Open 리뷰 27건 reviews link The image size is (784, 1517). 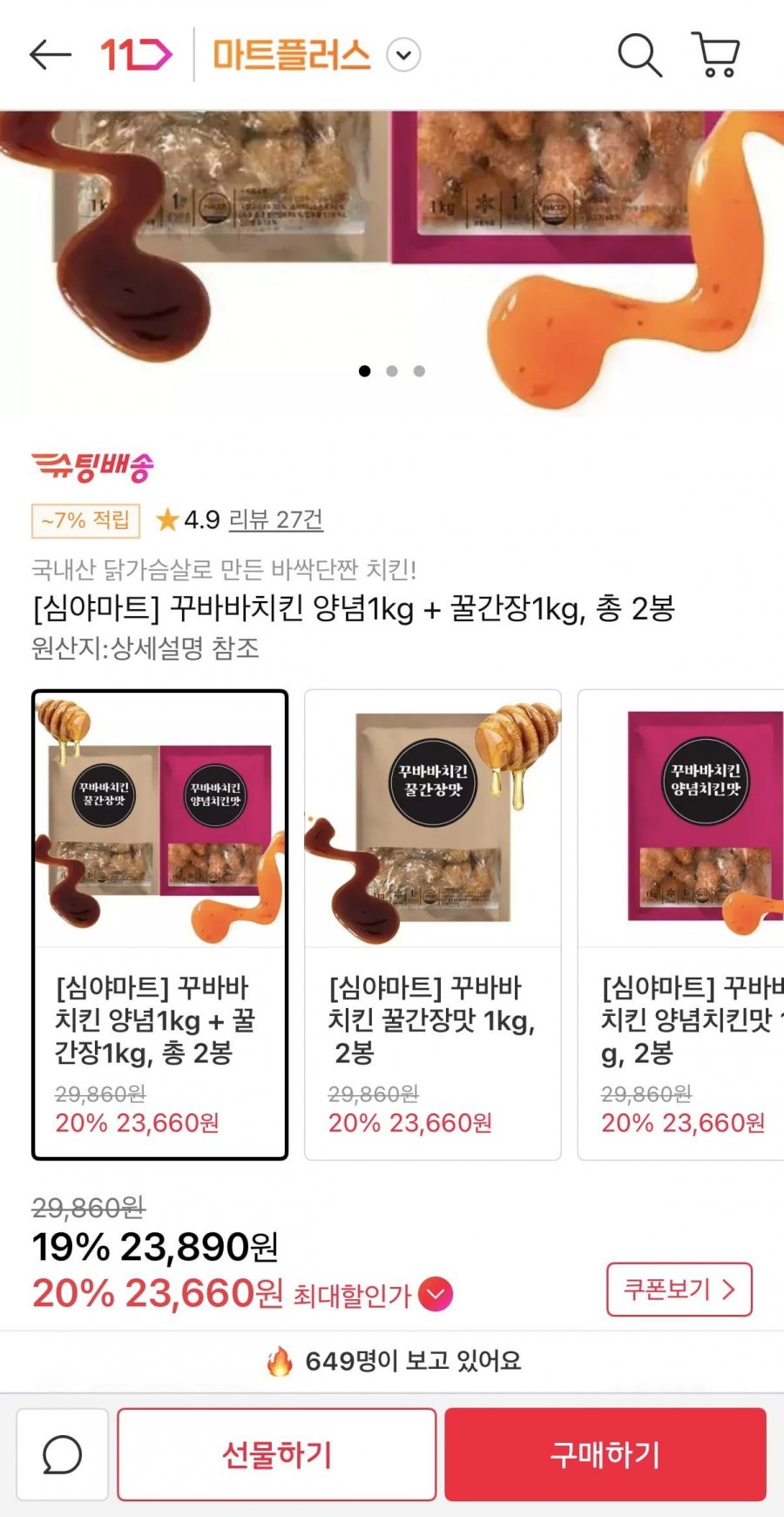pos(275,520)
